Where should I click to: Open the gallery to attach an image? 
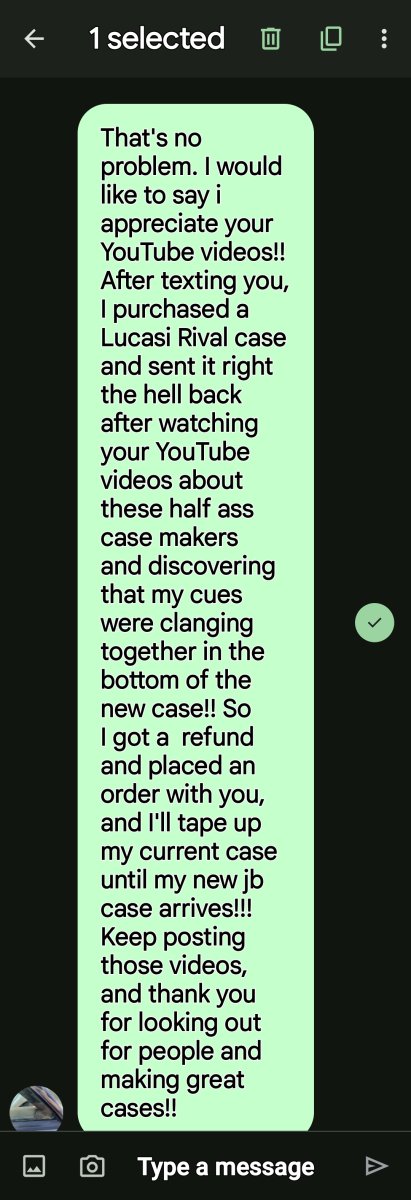coord(34,1166)
